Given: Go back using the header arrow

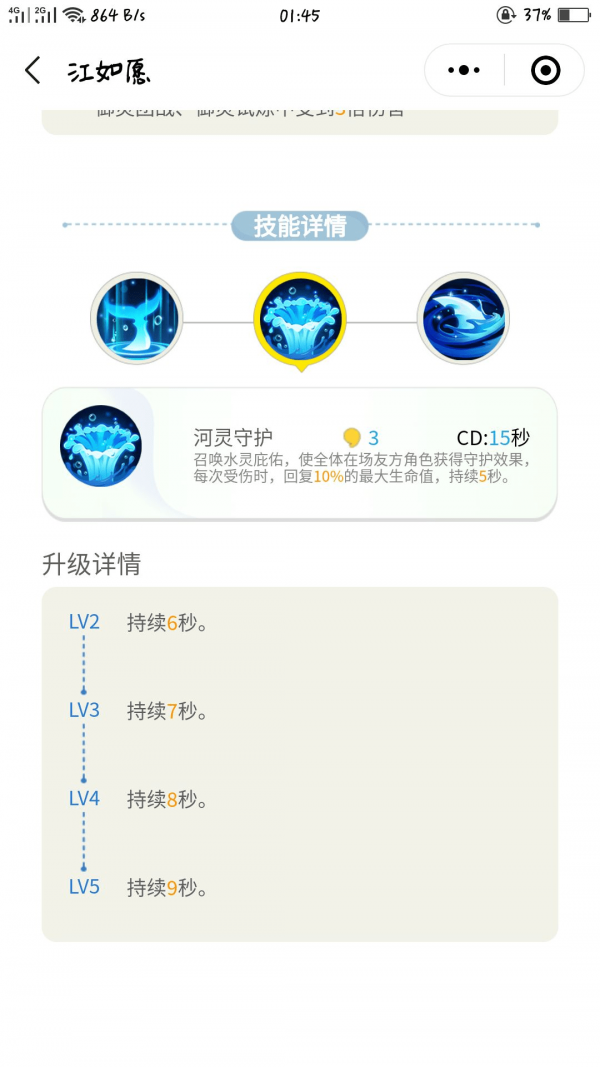Looking at the screenshot, I should pyautogui.click(x=32, y=70).
